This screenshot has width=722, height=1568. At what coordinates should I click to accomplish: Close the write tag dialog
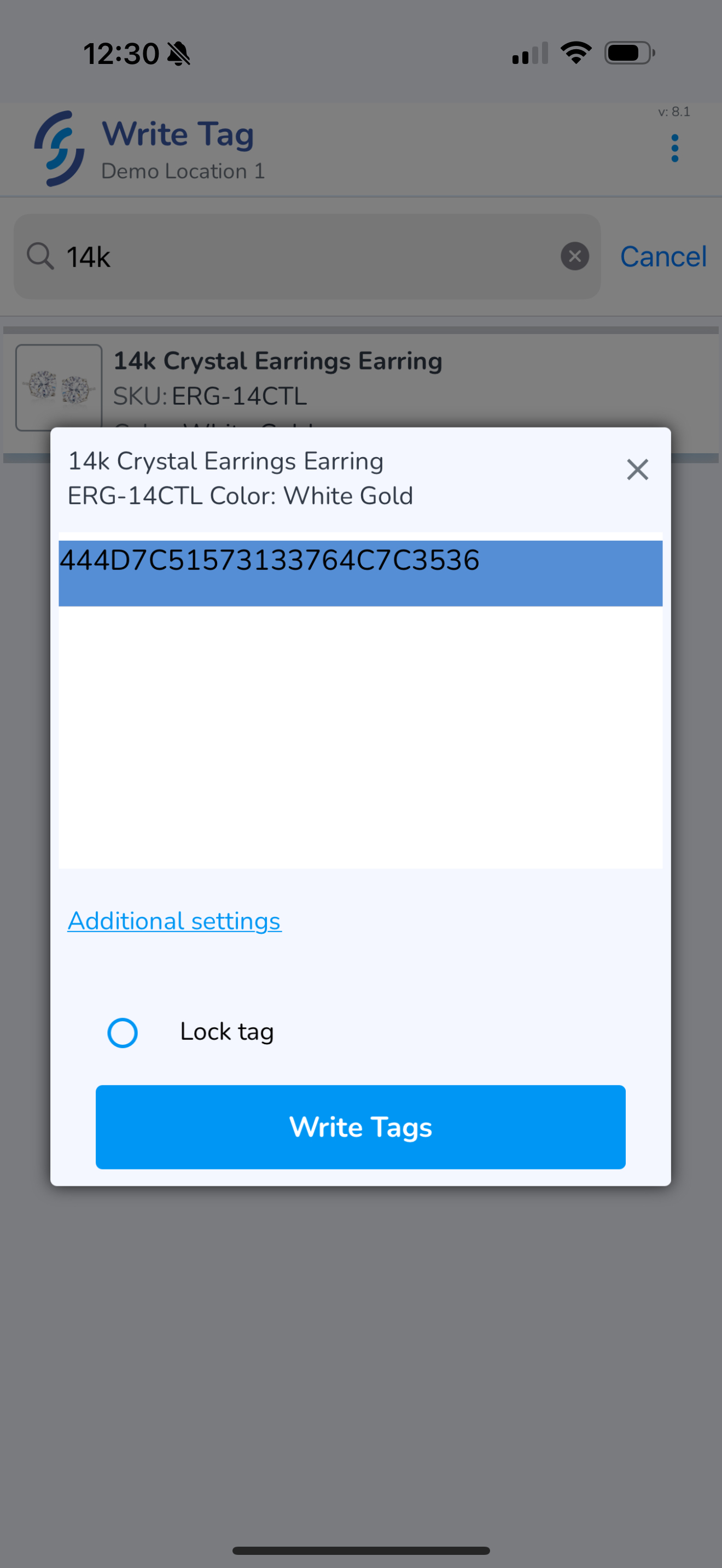click(x=637, y=469)
